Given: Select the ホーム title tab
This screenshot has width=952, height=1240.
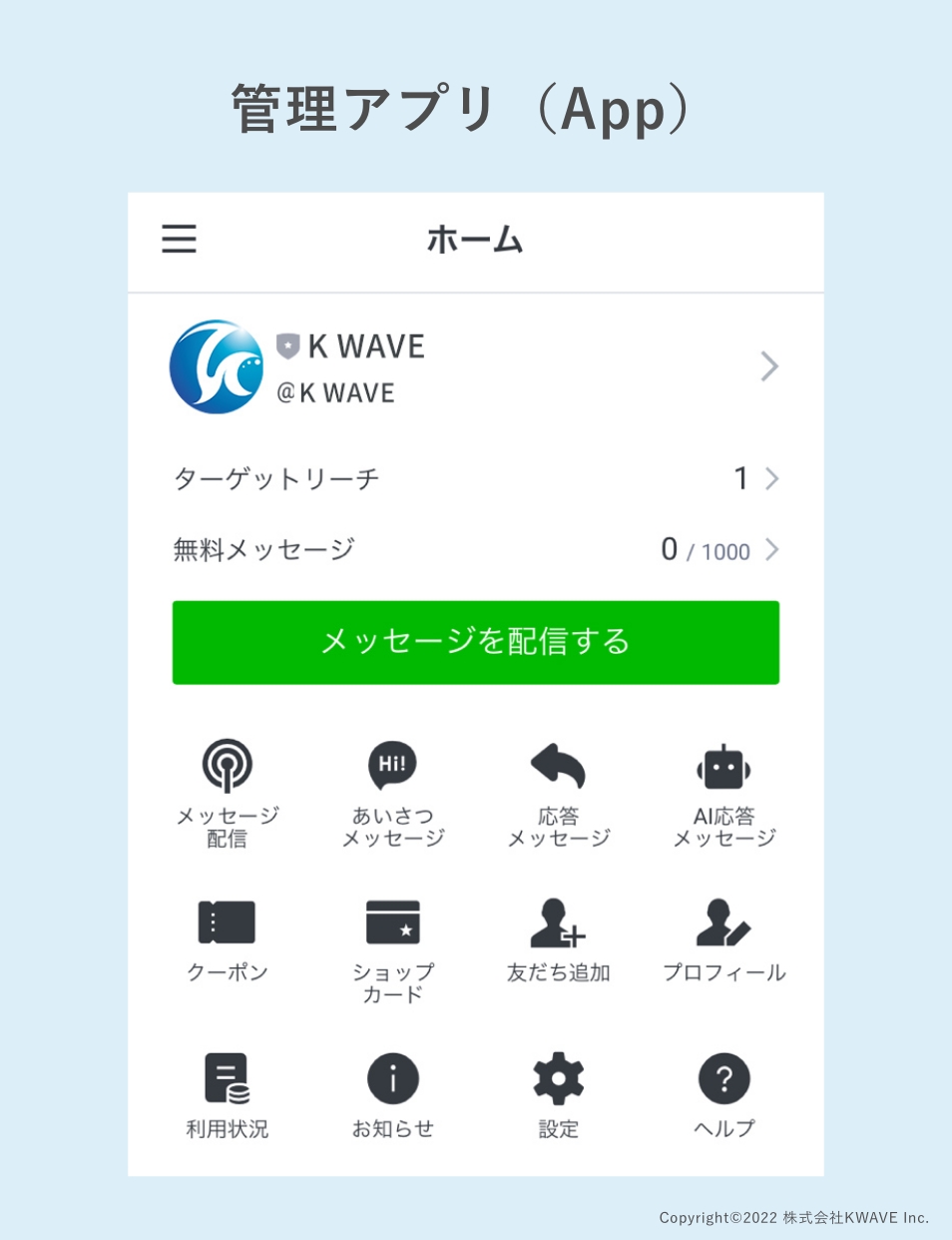Looking at the screenshot, I should (x=475, y=240).
